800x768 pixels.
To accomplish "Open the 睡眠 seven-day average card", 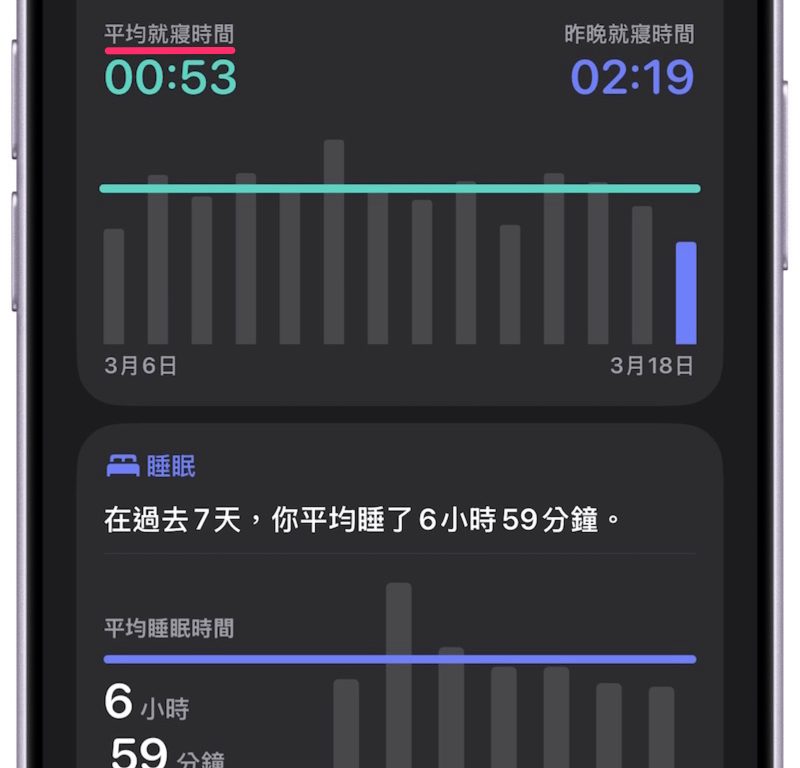I will (x=400, y=520).
